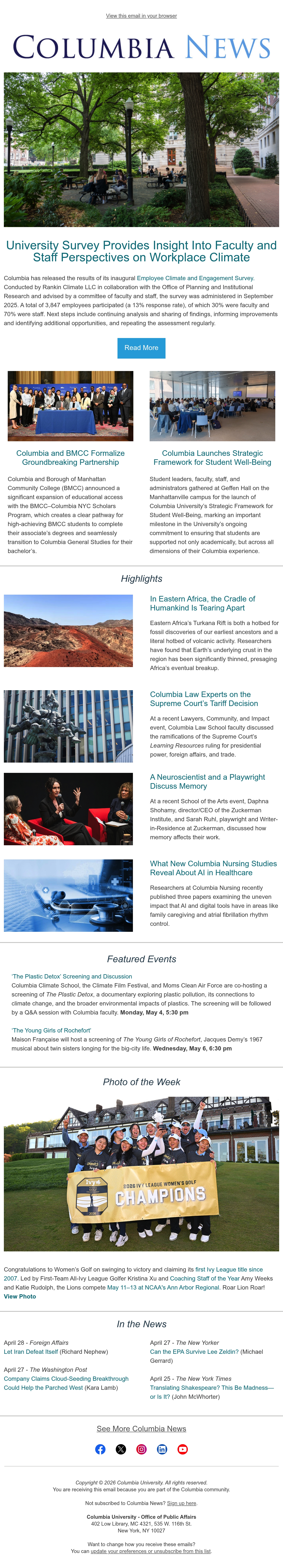
Task: Tap See More Columbia News
Action: (x=141, y=1429)
